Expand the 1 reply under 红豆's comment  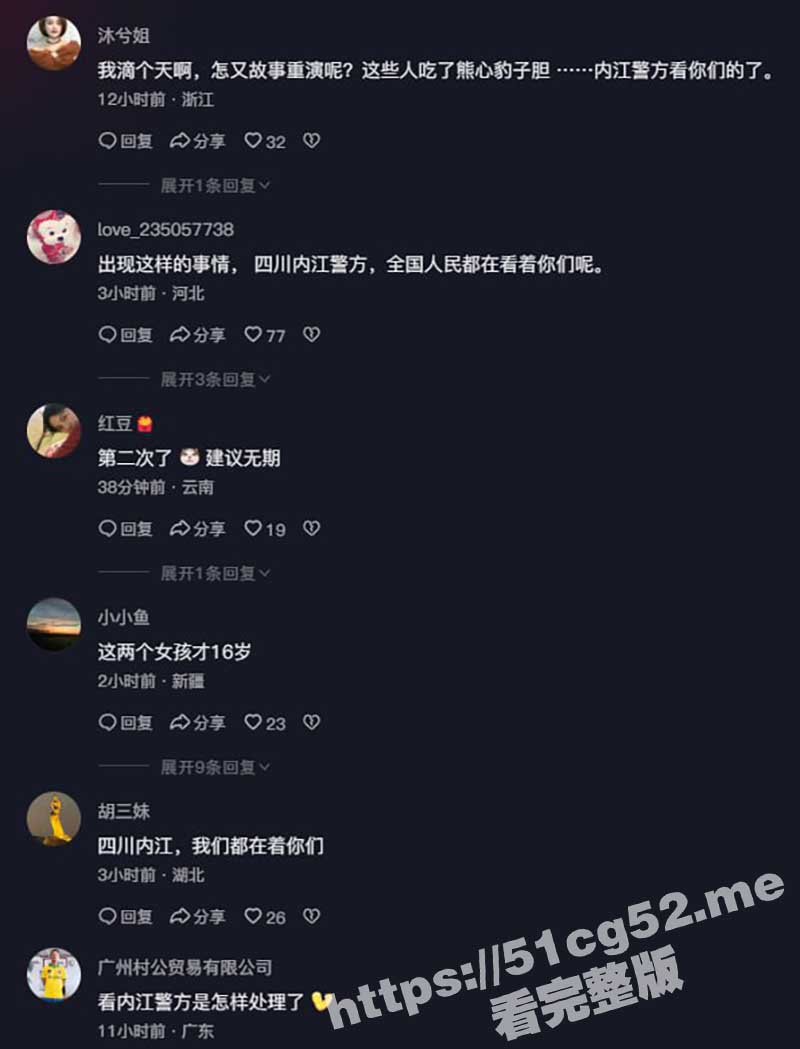tap(215, 574)
